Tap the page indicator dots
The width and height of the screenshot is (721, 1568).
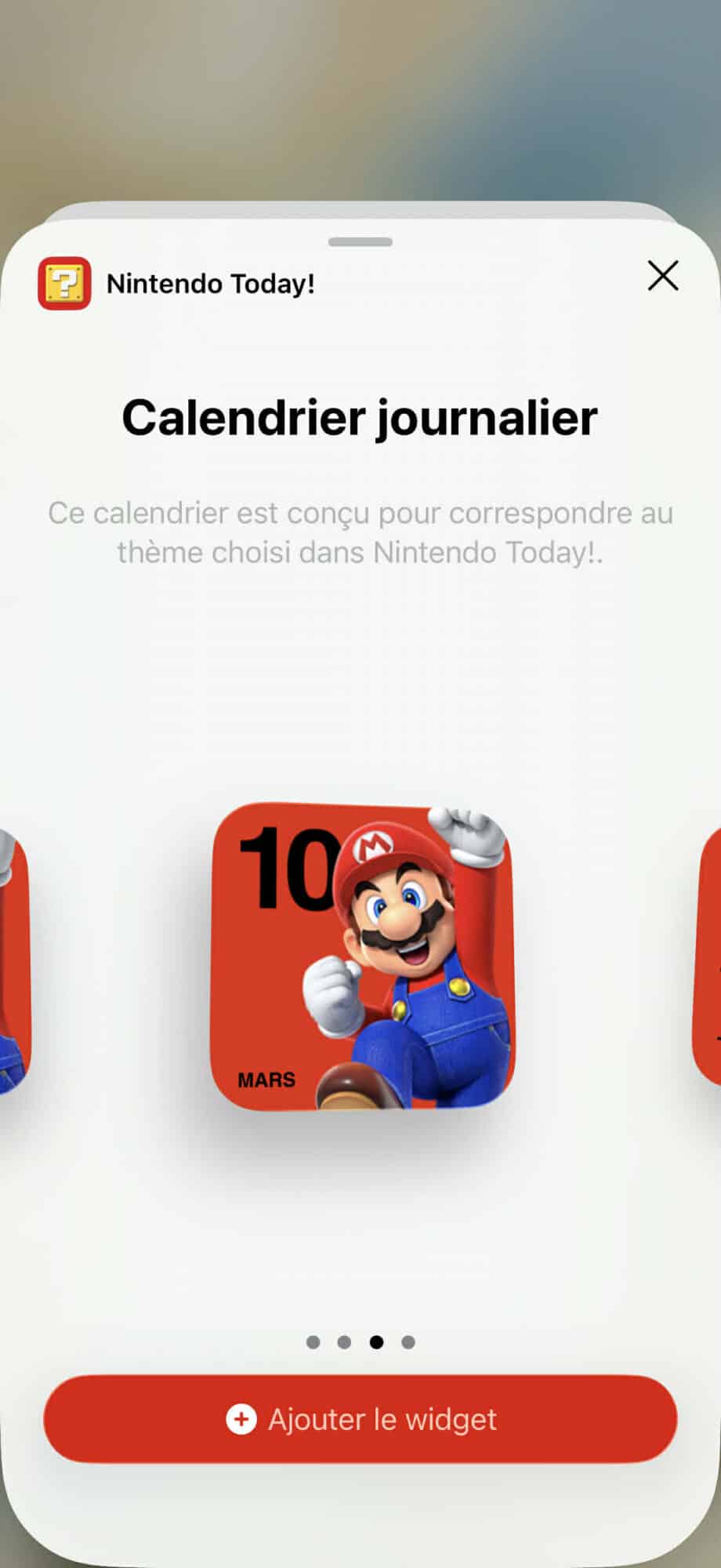coord(360,1342)
